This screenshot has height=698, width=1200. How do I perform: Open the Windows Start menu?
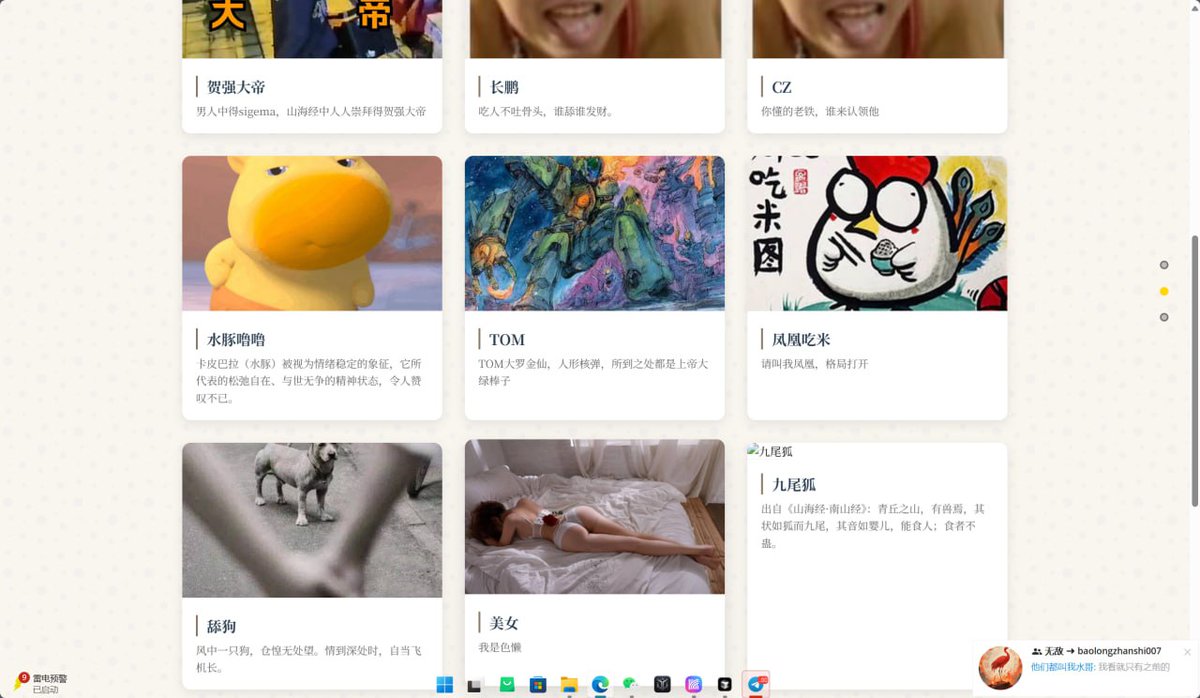(x=445, y=684)
